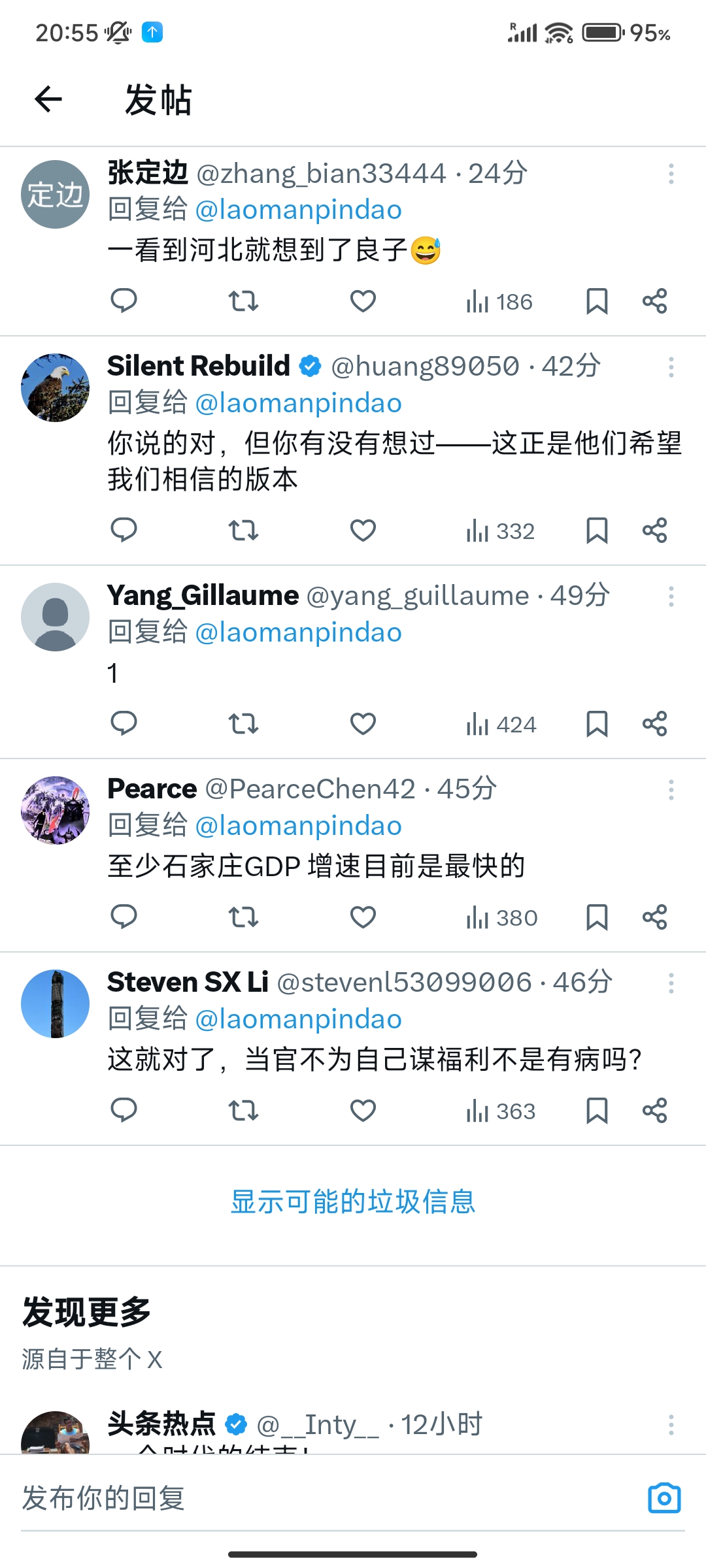Image resolution: width=706 pixels, height=1568 pixels.
Task: Open overflow menu on 张定边's reply
Action: [x=671, y=174]
